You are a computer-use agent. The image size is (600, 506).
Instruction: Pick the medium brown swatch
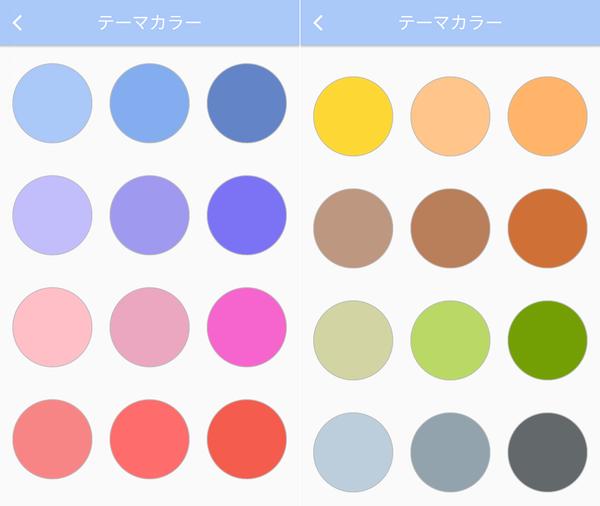pos(450,228)
